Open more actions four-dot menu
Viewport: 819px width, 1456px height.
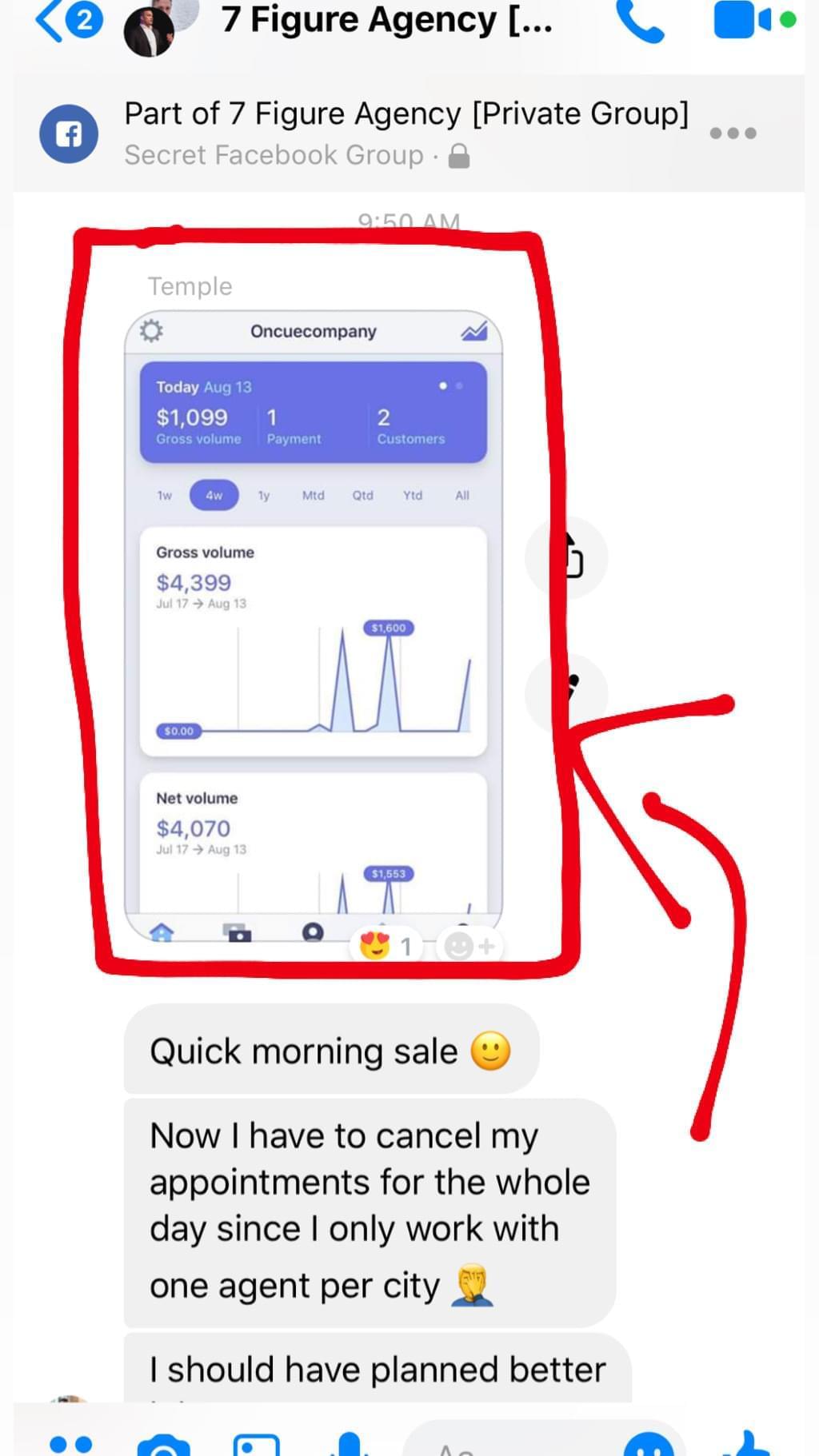click(70, 1444)
